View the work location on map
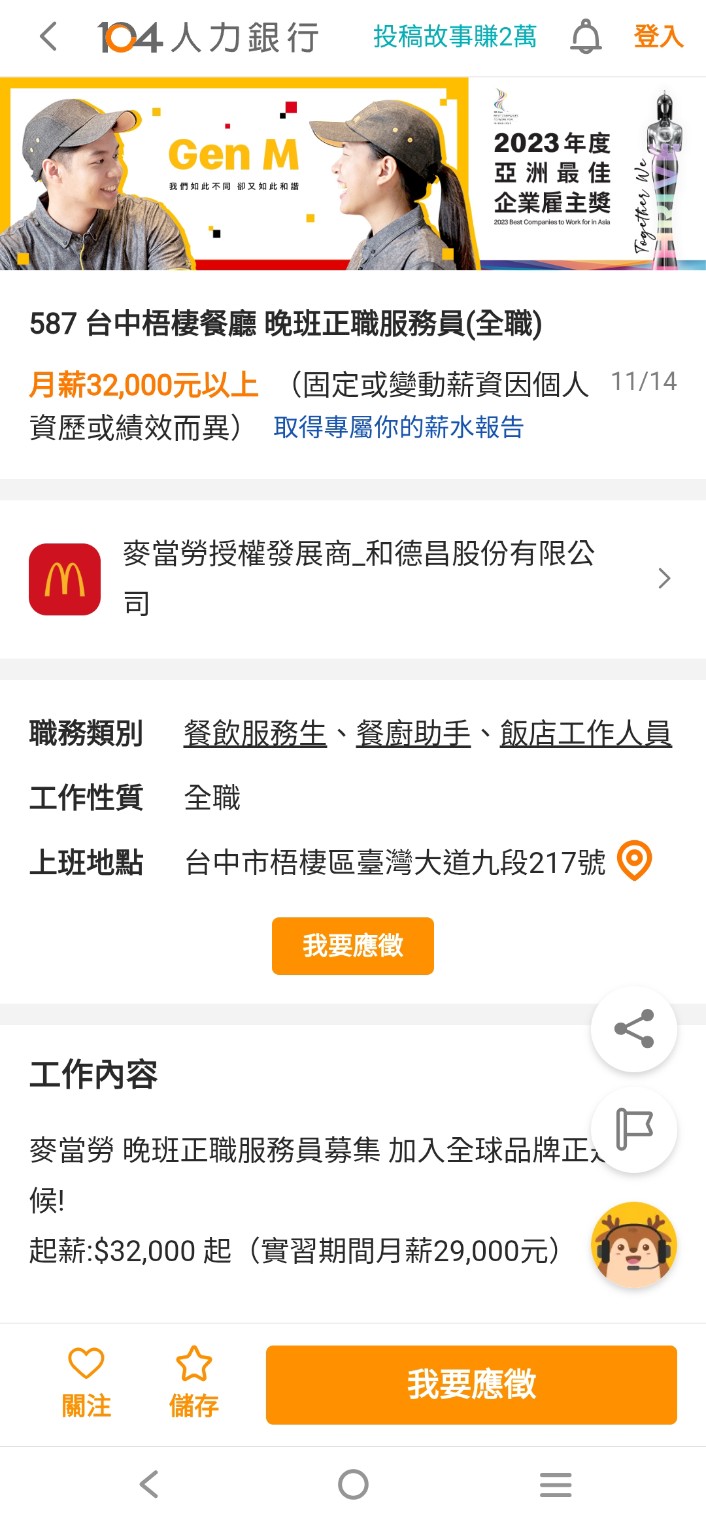 (634, 861)
